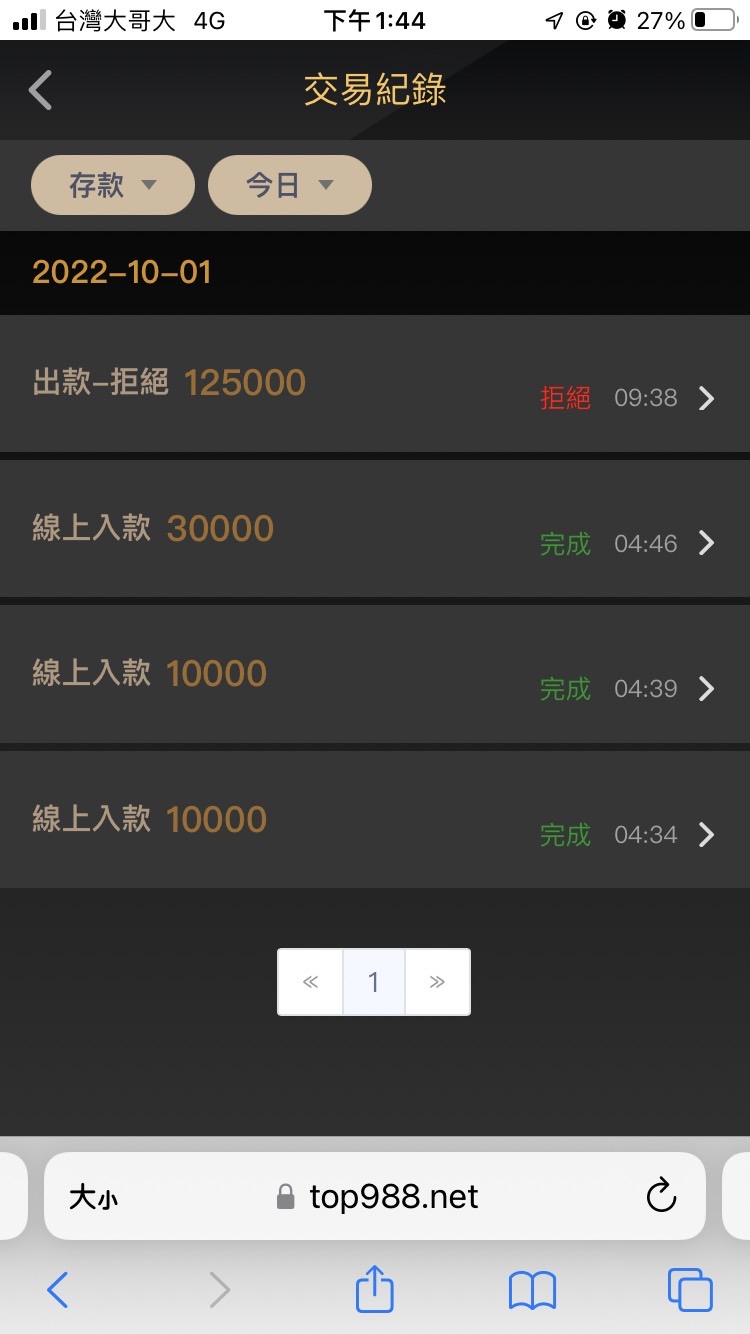
Task: View details of the 線上入款 30000 record
Action: pyautogui.click(x=375, y=529)
